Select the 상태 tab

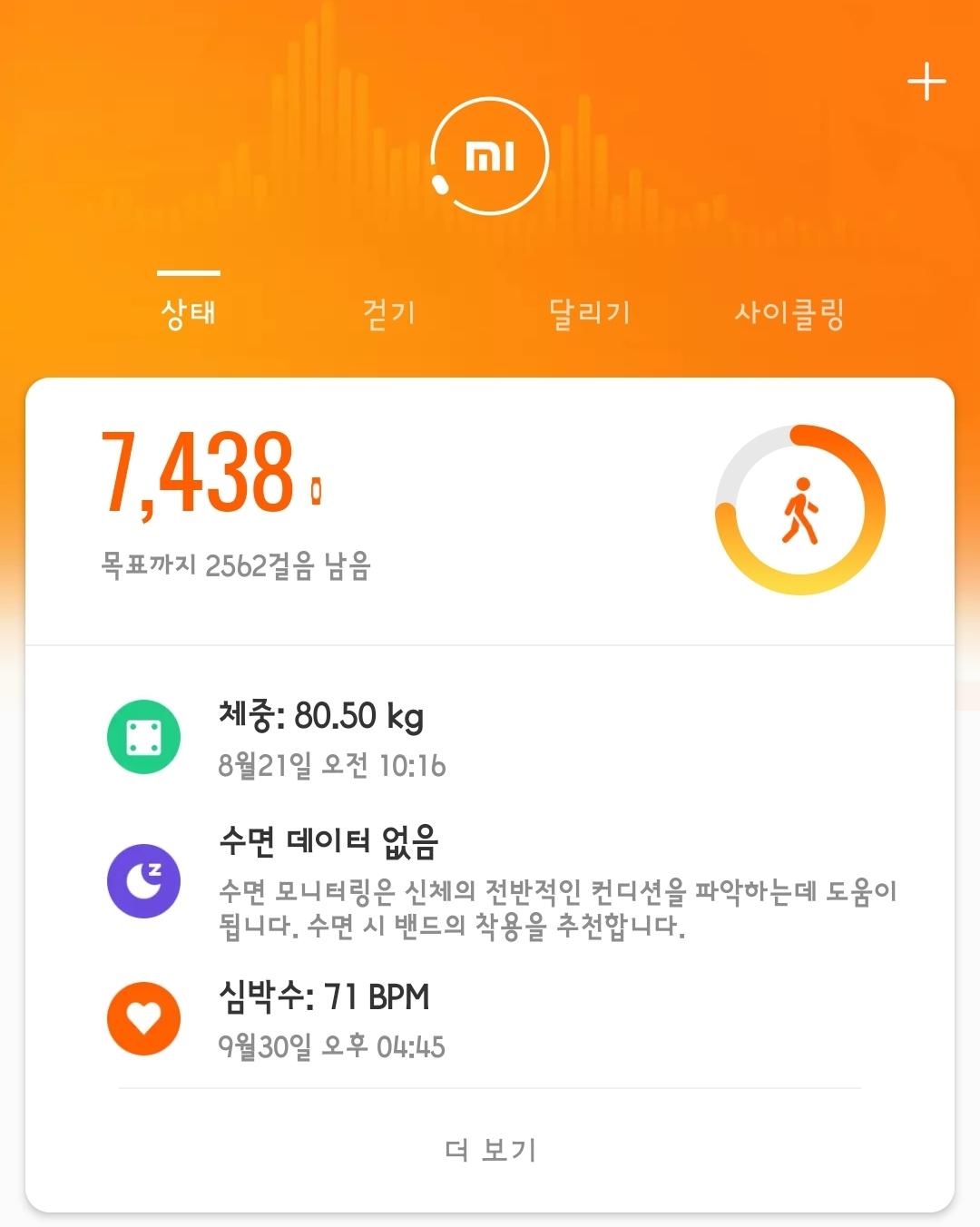189,313
